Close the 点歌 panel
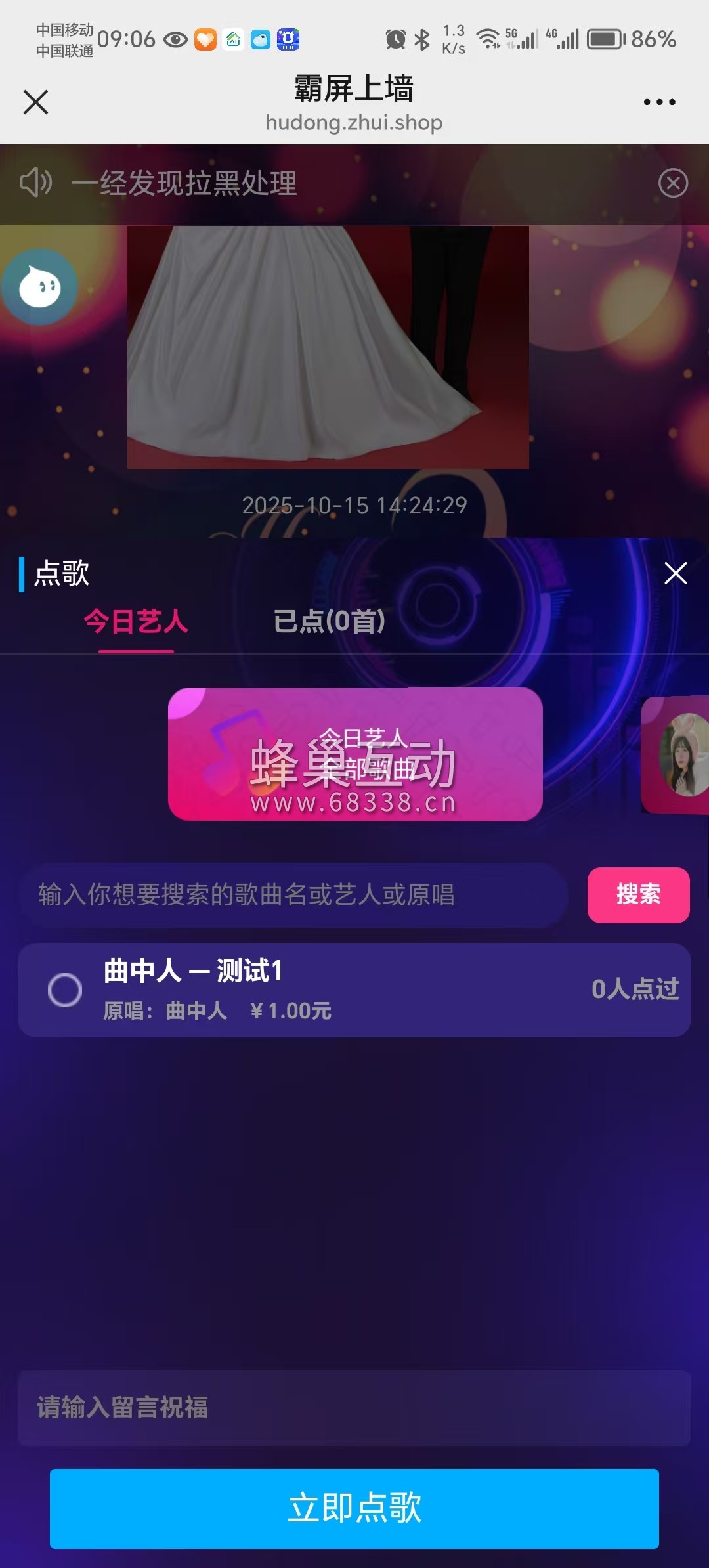The image size is (709, 1568). [675, 573]
